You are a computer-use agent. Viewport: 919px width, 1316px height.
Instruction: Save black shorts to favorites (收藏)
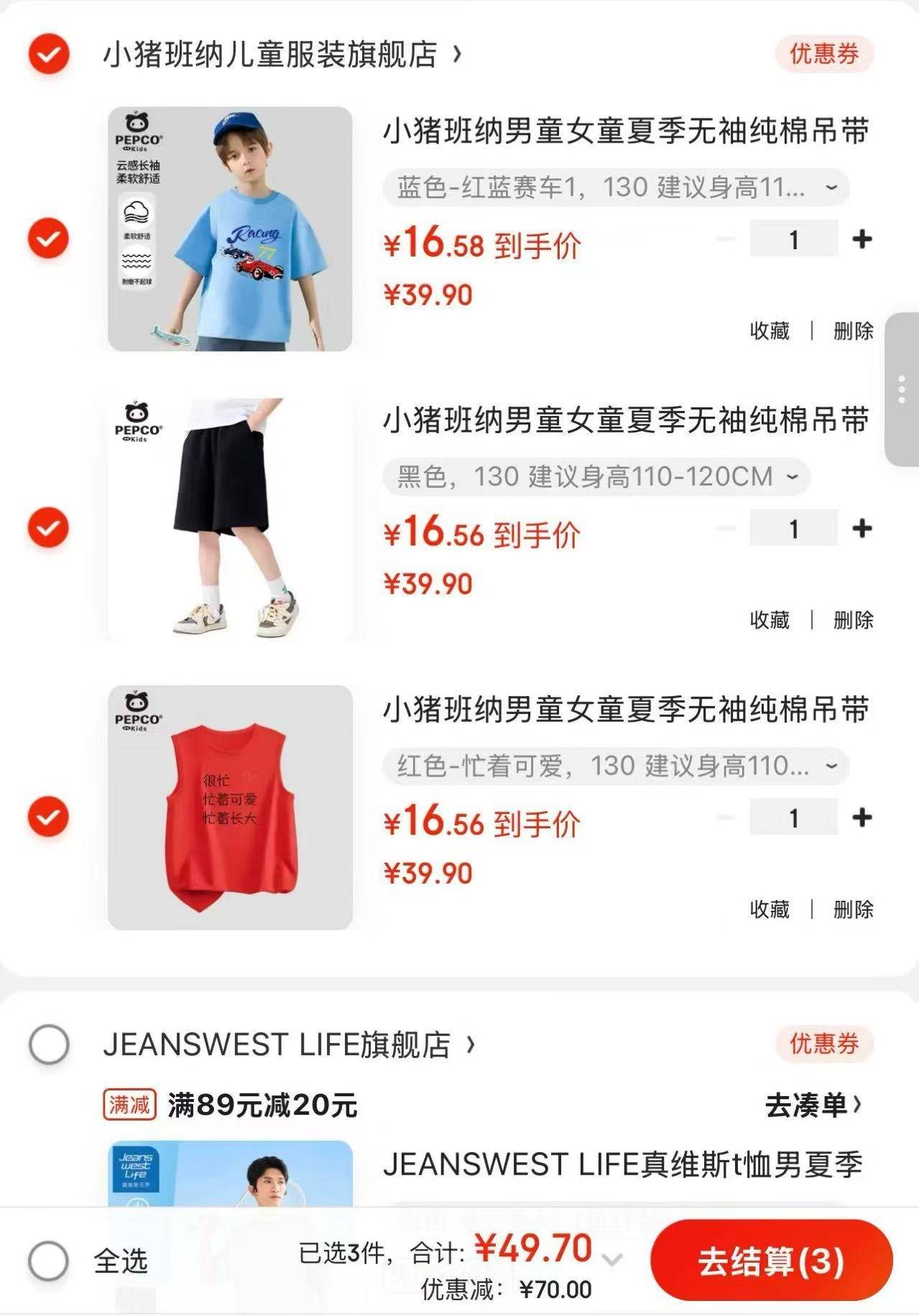pyautogui.click(x=770, y=620)
